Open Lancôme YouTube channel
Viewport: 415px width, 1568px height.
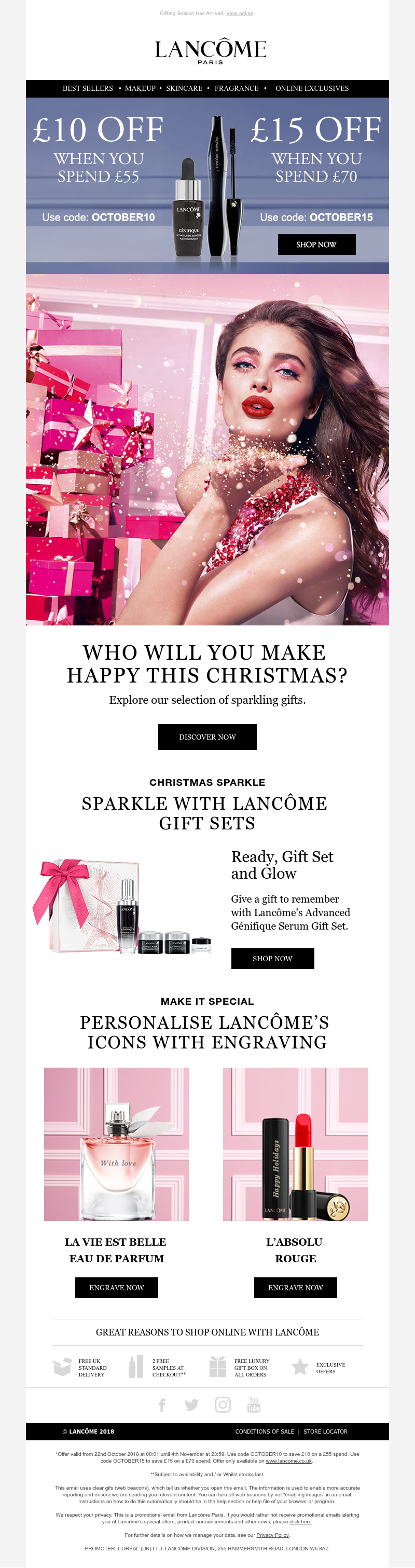pyautogui.click(x=254, y=1405)
